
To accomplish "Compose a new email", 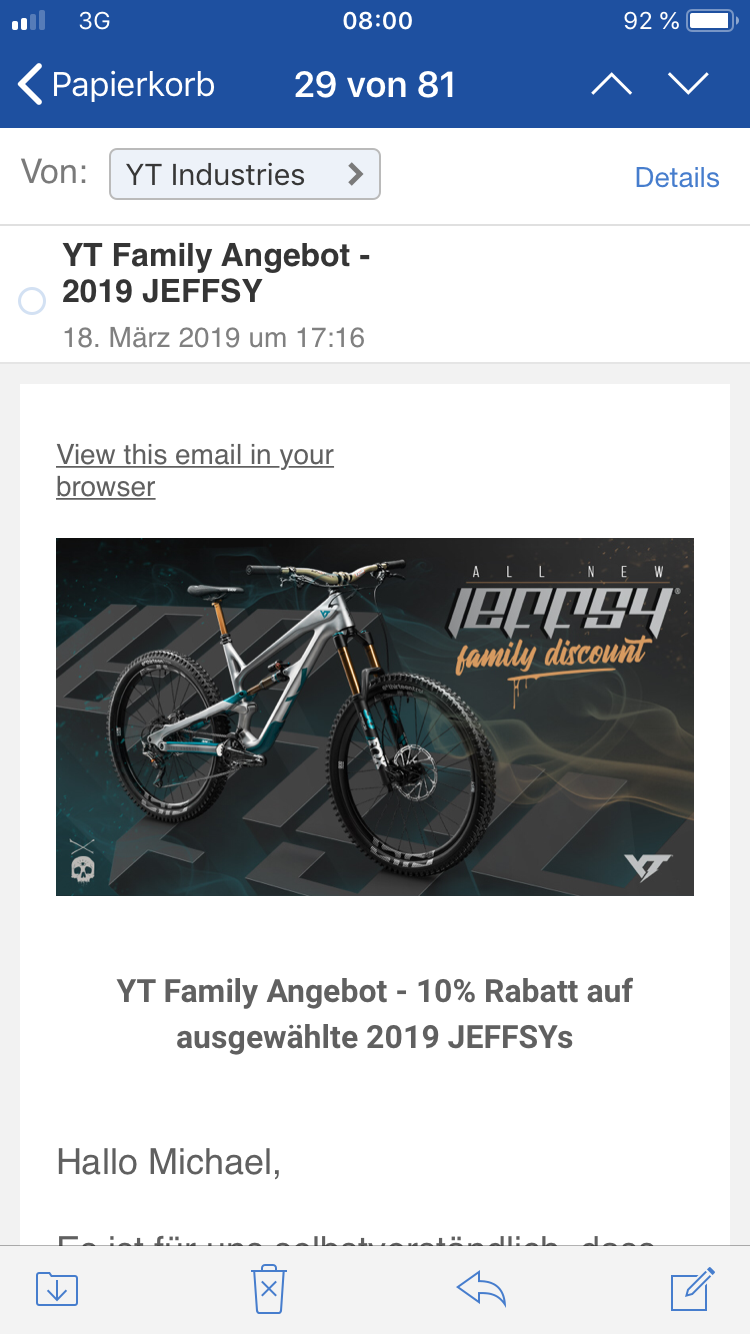I will click(x=692, y=1289).
